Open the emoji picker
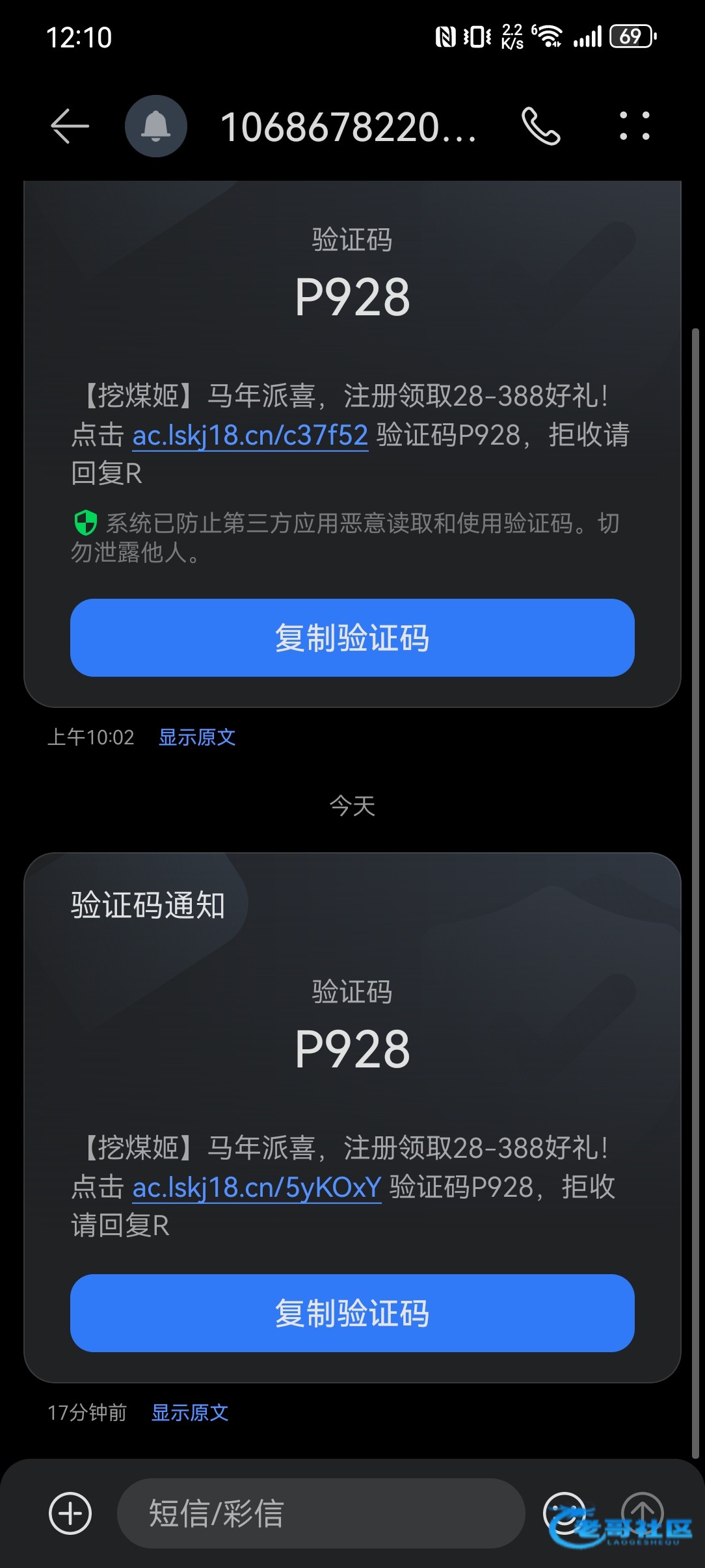Image resolution: width=705 pixels, height=1568 pixels. pyautogui.click(x=563, y=1512)
